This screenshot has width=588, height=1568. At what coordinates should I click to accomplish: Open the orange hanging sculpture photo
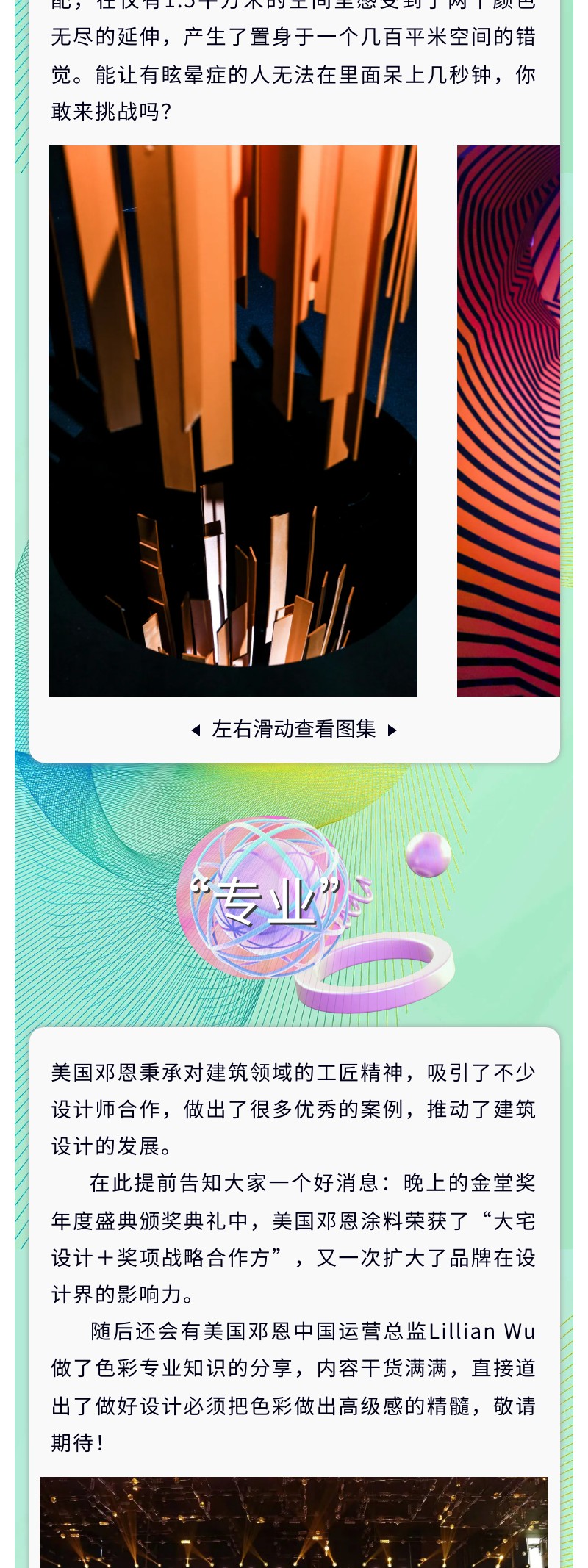(x=233, y=420)
